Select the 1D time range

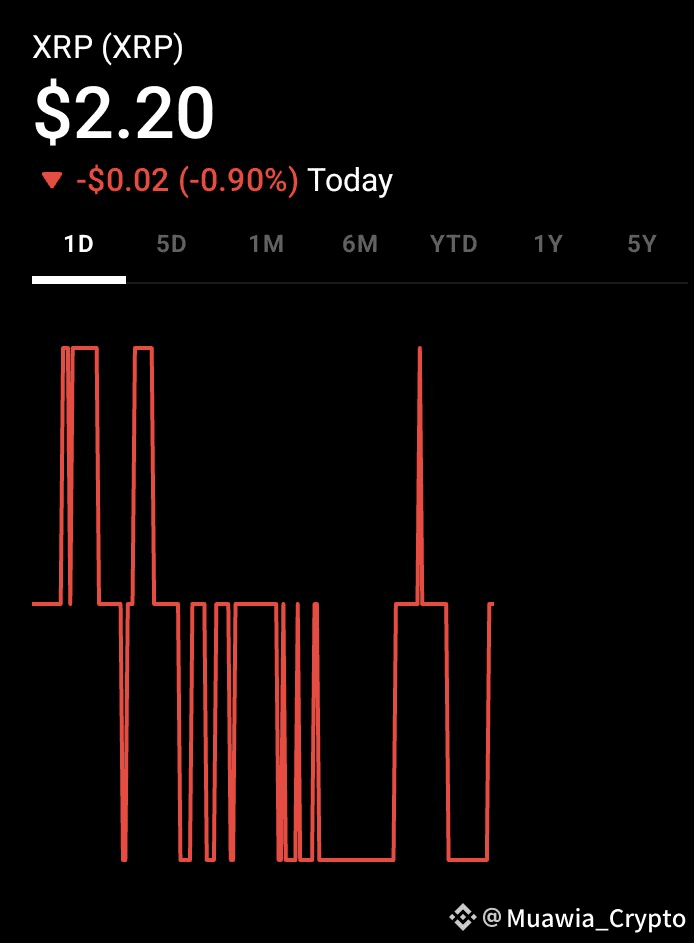tap(78, 244)
